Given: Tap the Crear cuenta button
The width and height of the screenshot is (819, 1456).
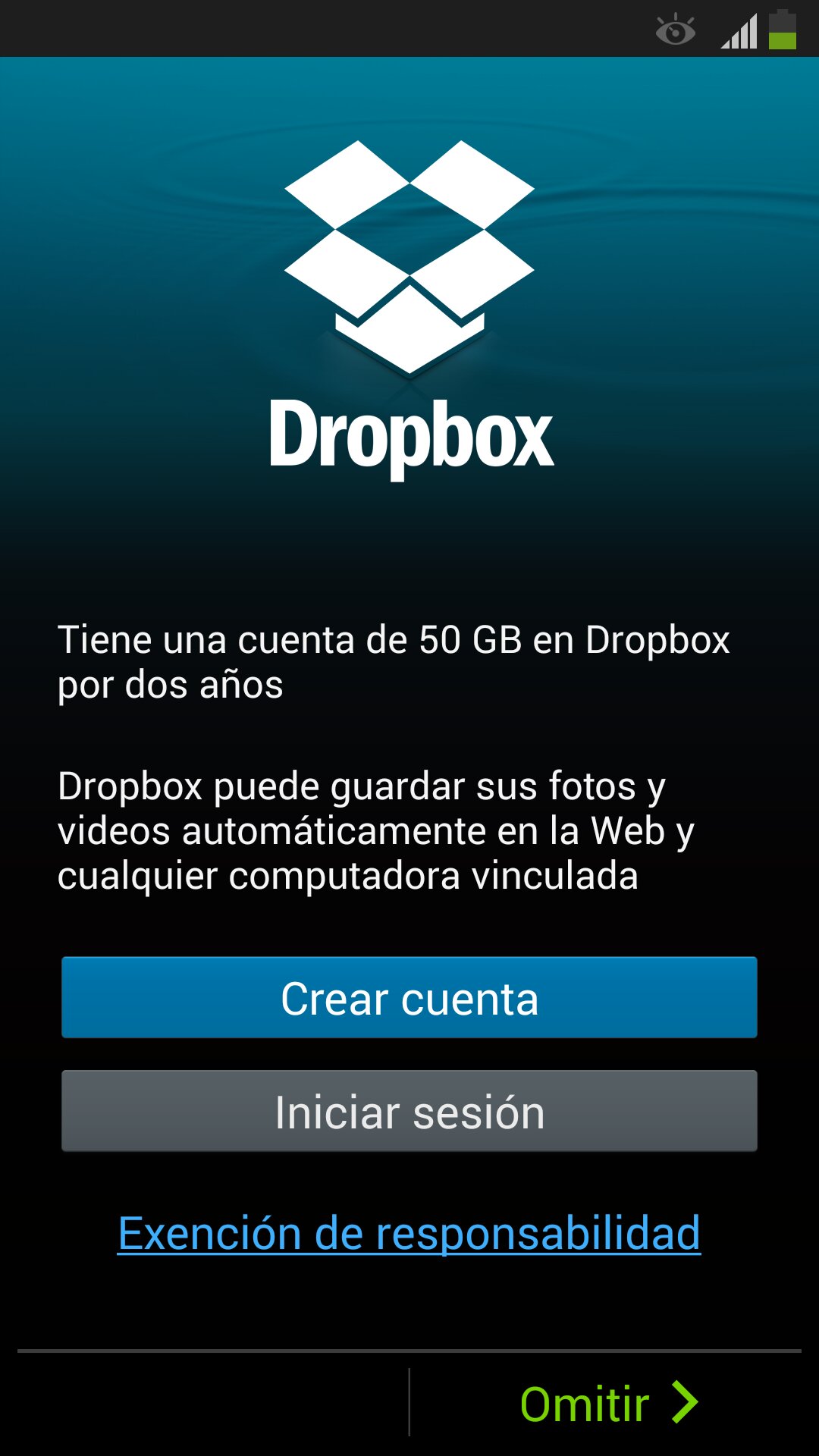Looking at the screenshot, I should click(x=409, y=997).
